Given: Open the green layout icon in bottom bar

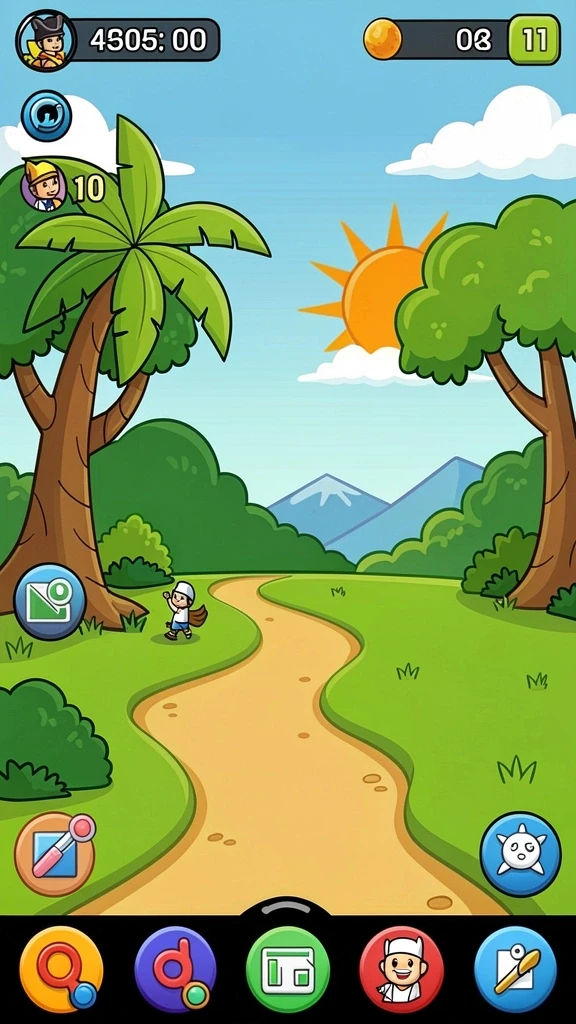Looking at the screenshot, I should pyautogui.click(x=288, y=969).
